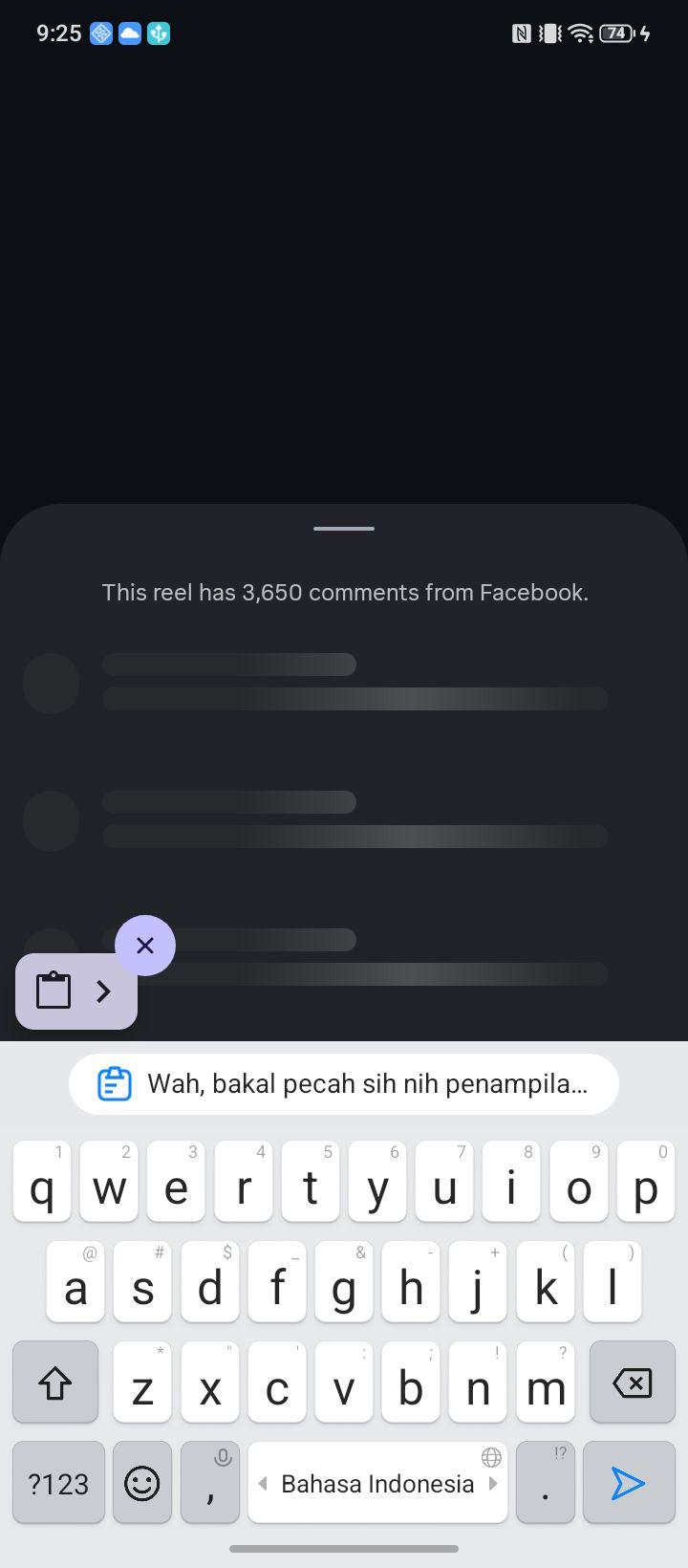Tap the period key
The image size is (688, 1568).
pyautogui.click(x=546, y=1482)
